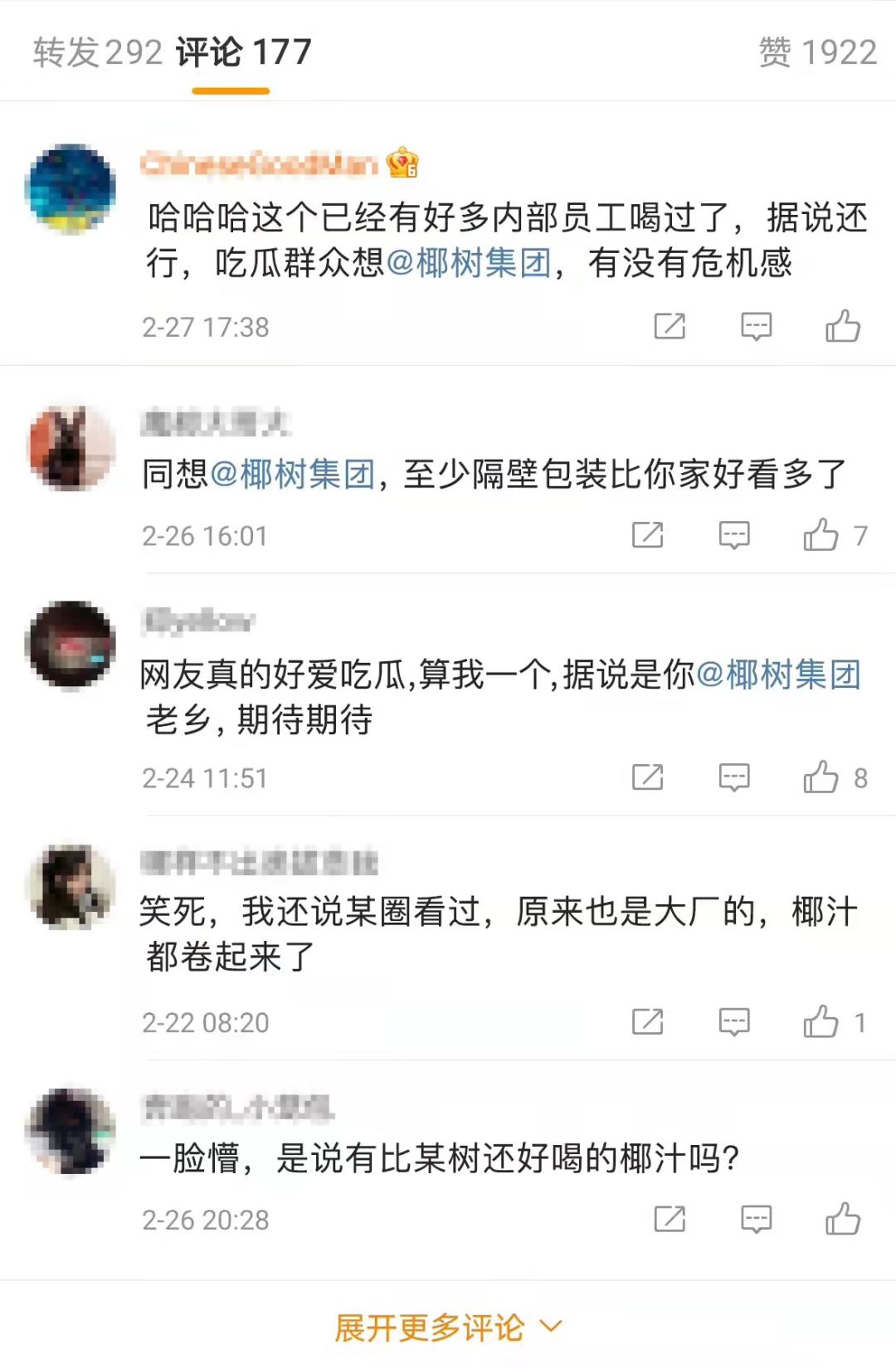Tap @椰树集团 in the 同想 comment
This screenshot has width=896, height=1369.
click(292, 474)
